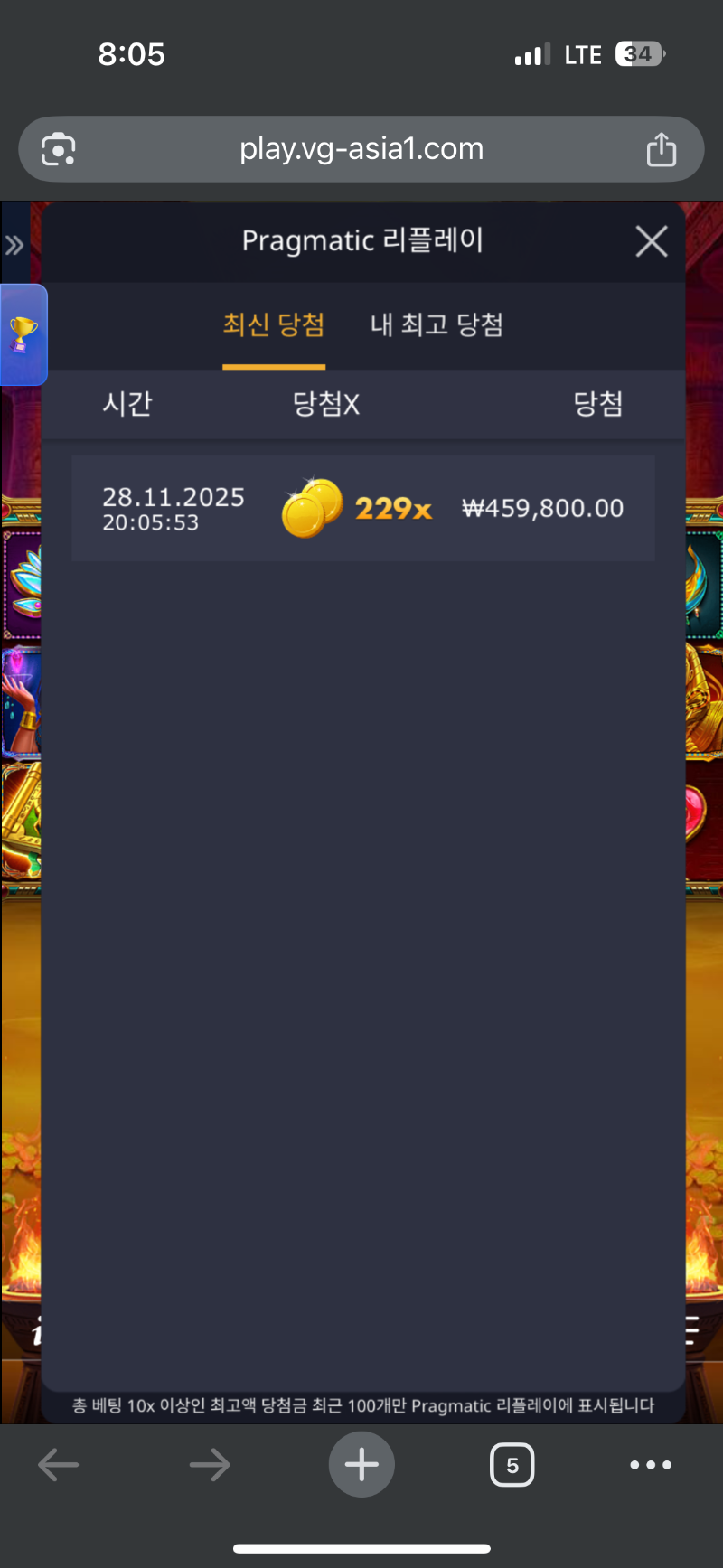Viewport: 723px width, 1568px height.
Task: Expand the side panel double arrow
Action: 14,245
